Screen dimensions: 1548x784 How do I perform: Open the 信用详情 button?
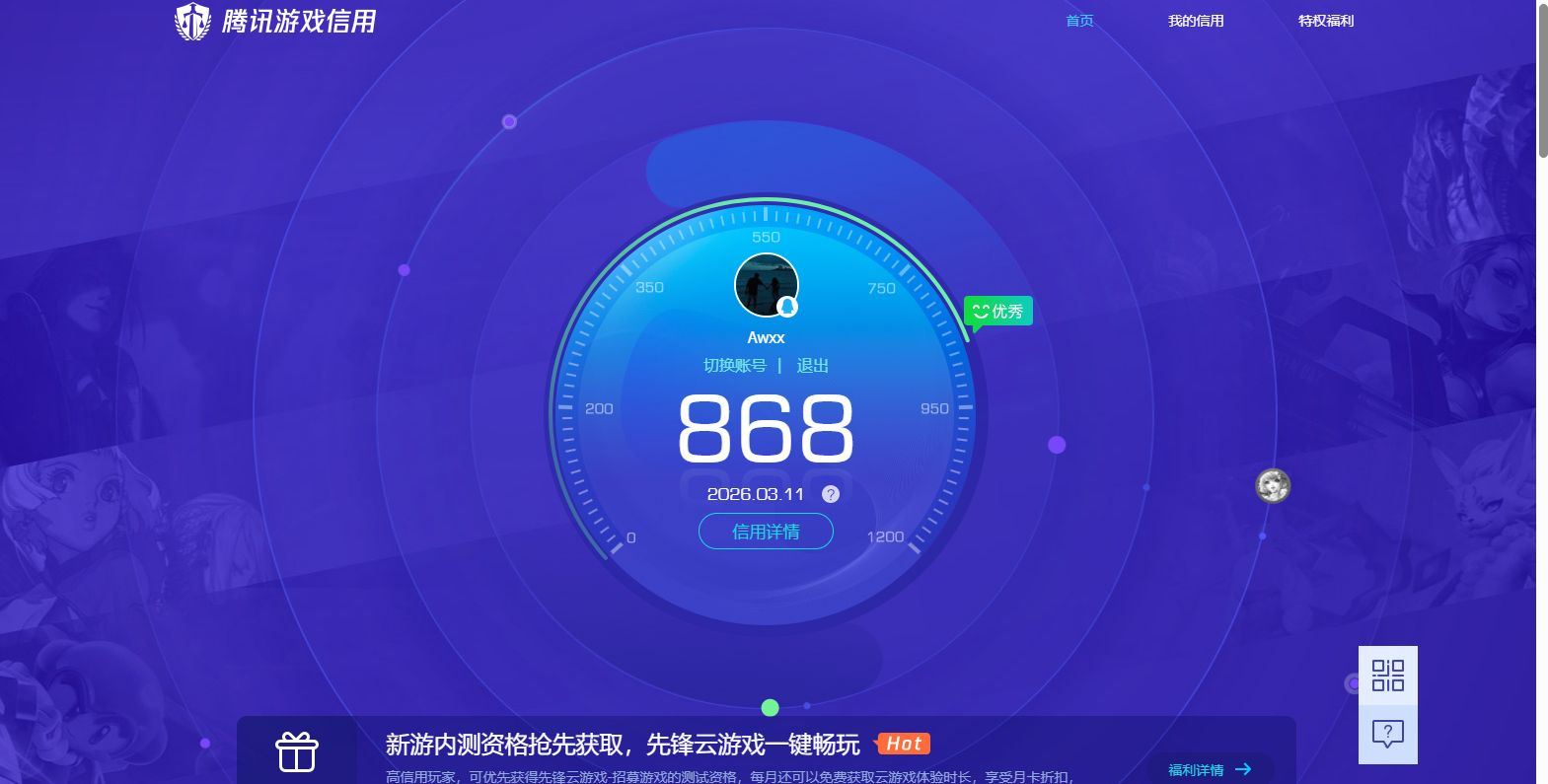tap(766, 533)
